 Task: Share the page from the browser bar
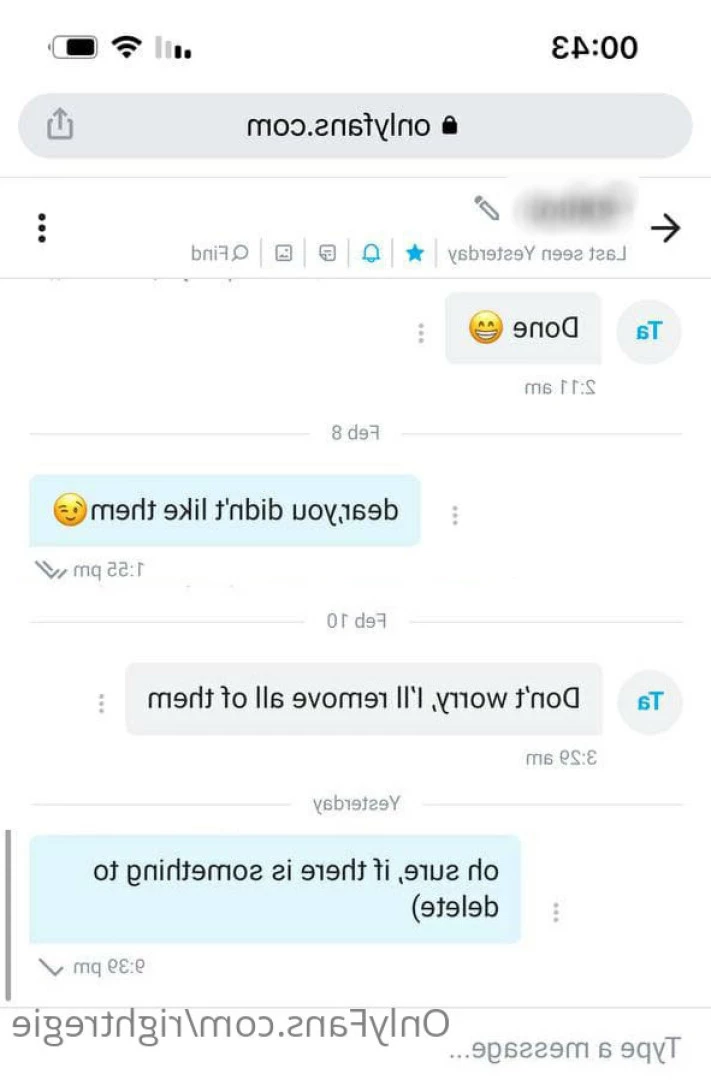tap(60, 125)
